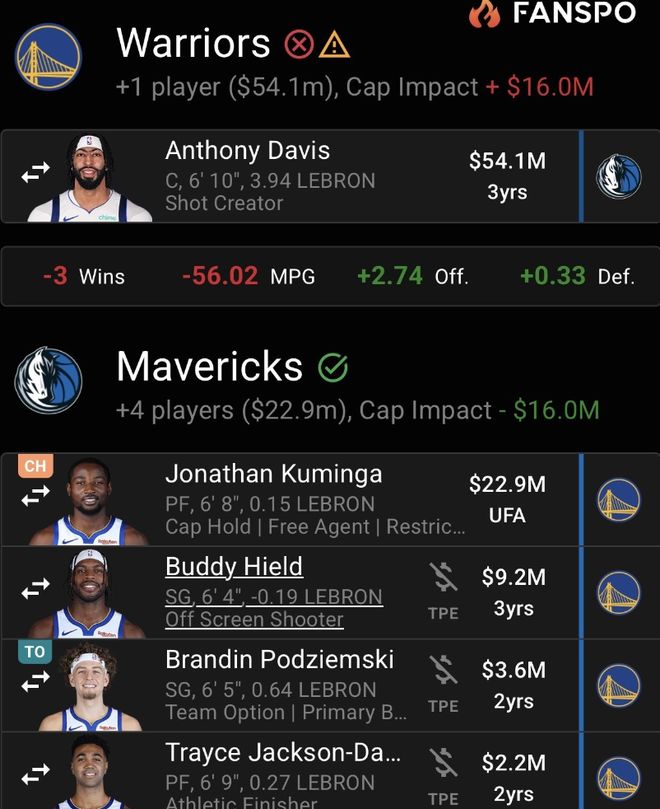Tap swap arrows beside Jonathan Kuminga
This screenshot has height=809, width=660.
coord(35,496)
